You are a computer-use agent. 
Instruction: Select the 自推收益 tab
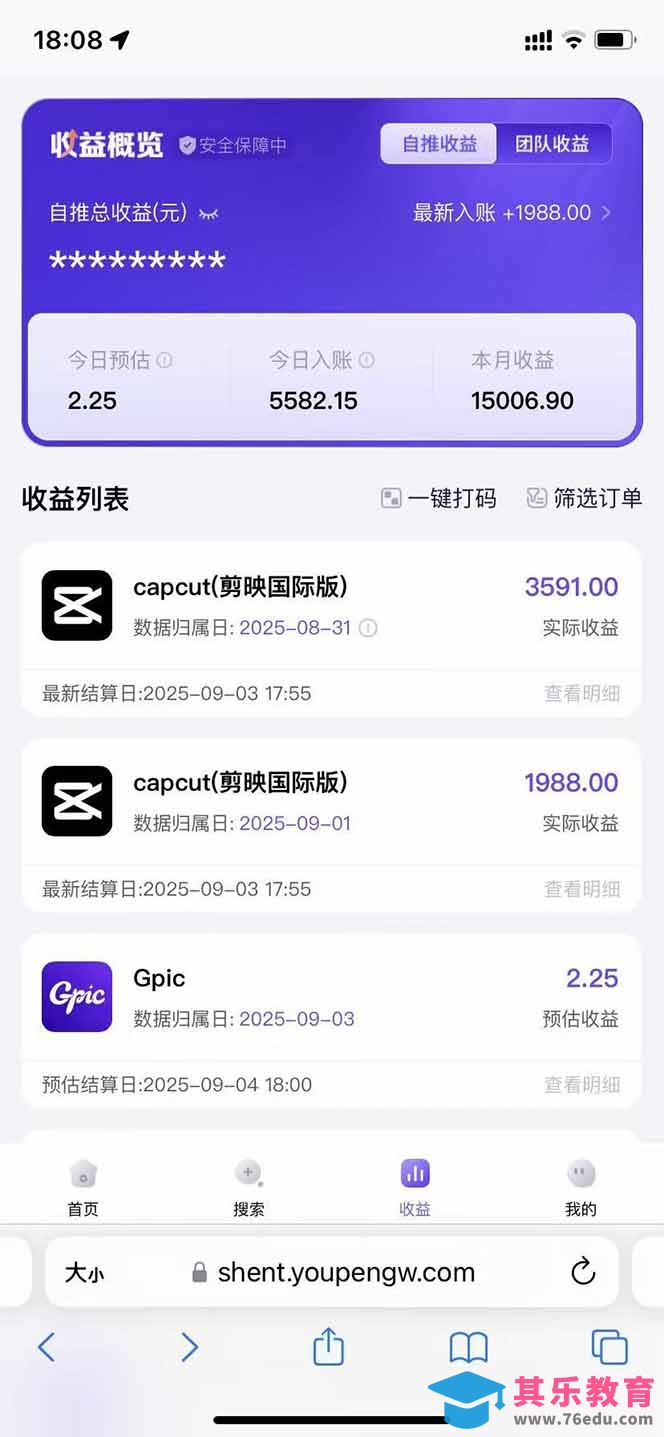tap(439, 144)
